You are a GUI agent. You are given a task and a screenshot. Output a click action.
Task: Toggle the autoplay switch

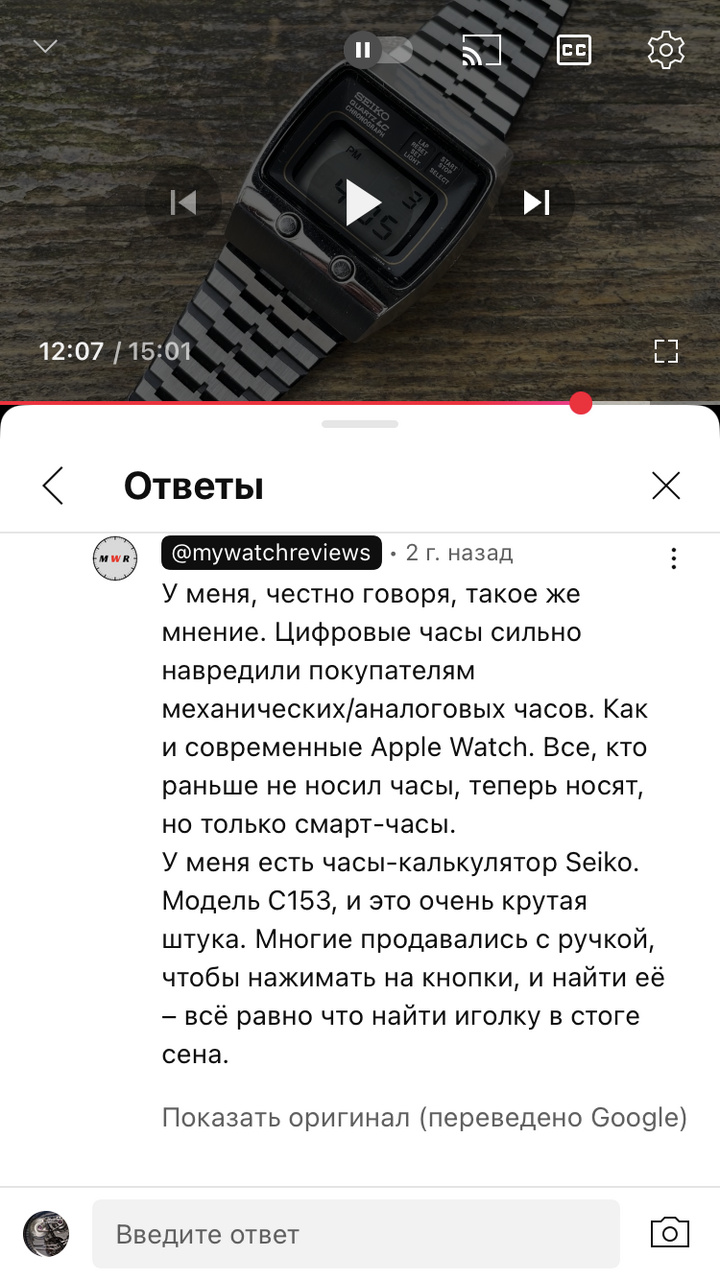pyautogui.click(x=378, y=49)
